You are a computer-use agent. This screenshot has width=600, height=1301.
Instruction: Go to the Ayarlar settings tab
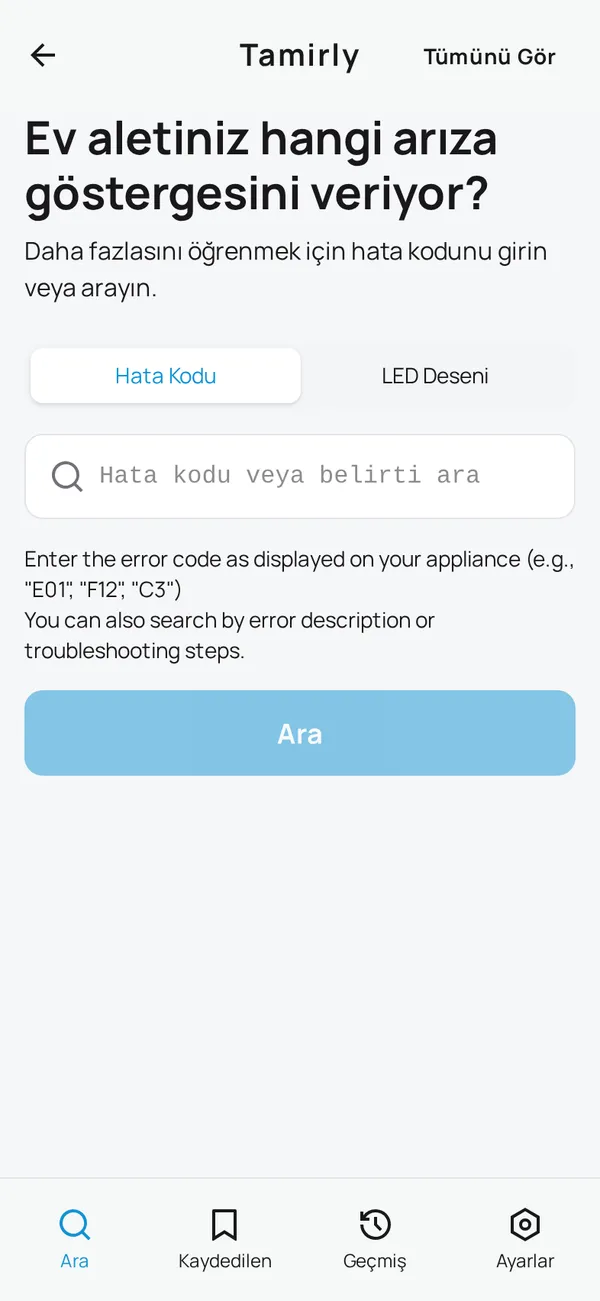tap(525, 1238)
